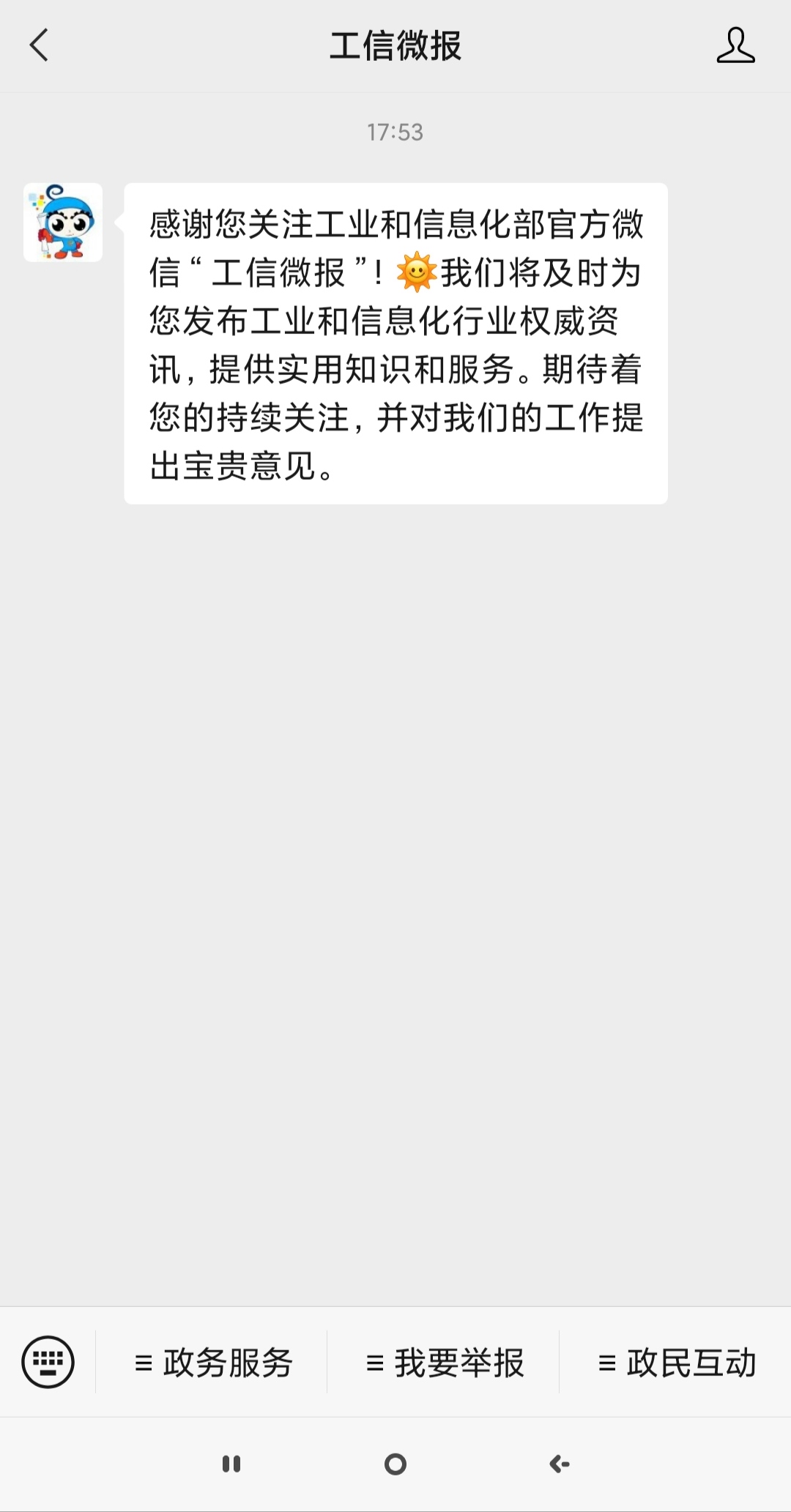Open recent apps from the navigation bar
The height and width of the screenshot is (1512, 791).
point(231,1464)
